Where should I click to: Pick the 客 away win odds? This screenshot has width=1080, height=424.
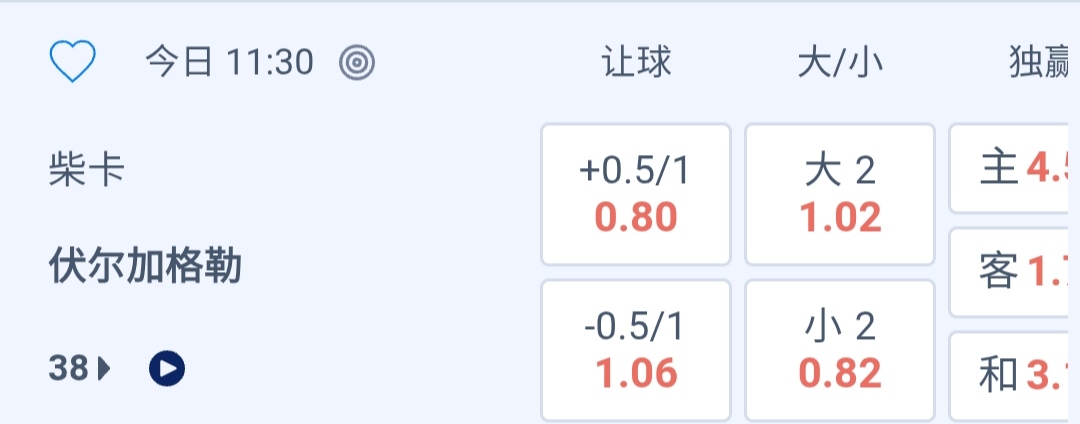[x=1014, y=272]
